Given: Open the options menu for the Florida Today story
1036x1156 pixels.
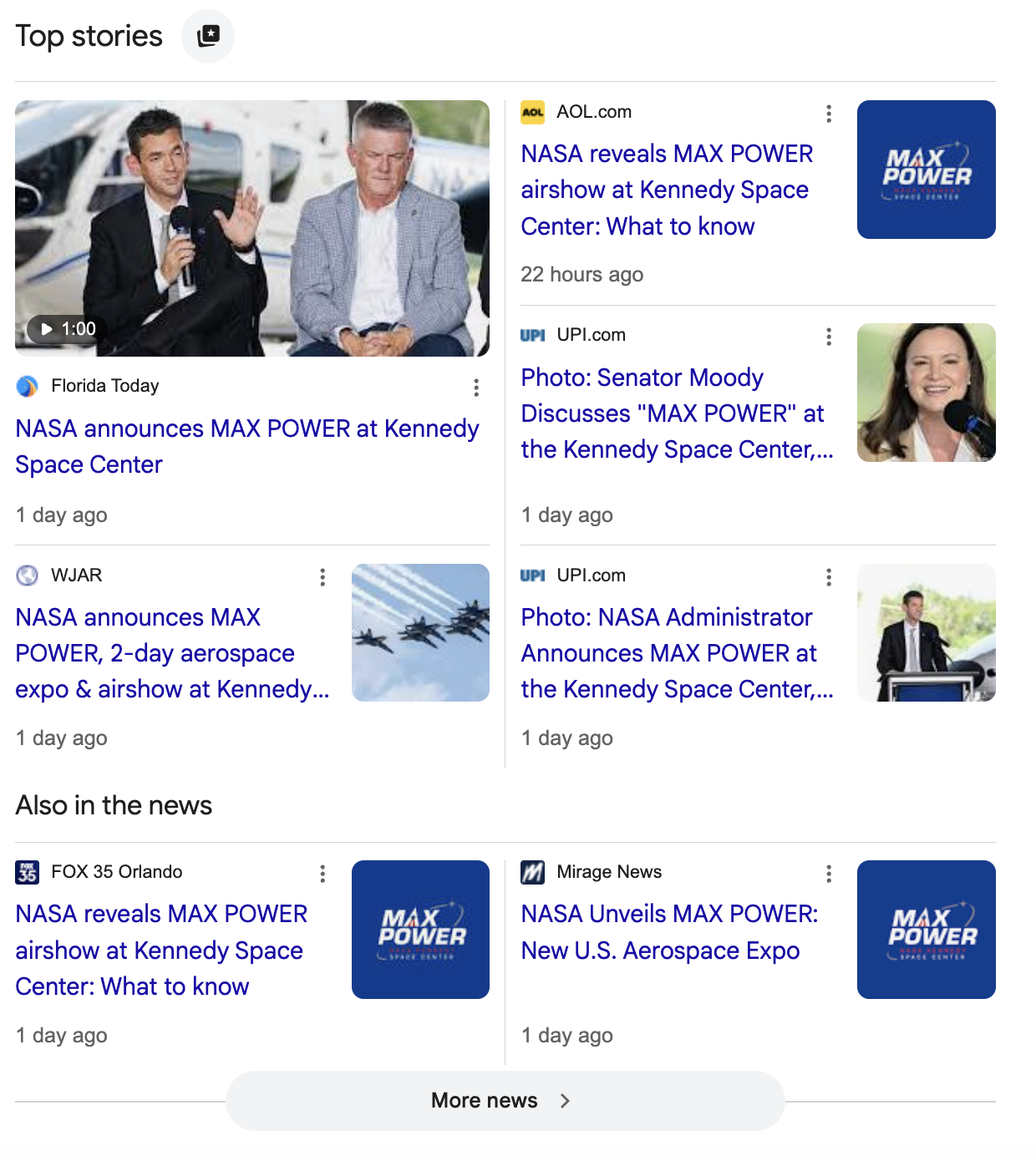Looking at the screenshot, I should [476, 387].
